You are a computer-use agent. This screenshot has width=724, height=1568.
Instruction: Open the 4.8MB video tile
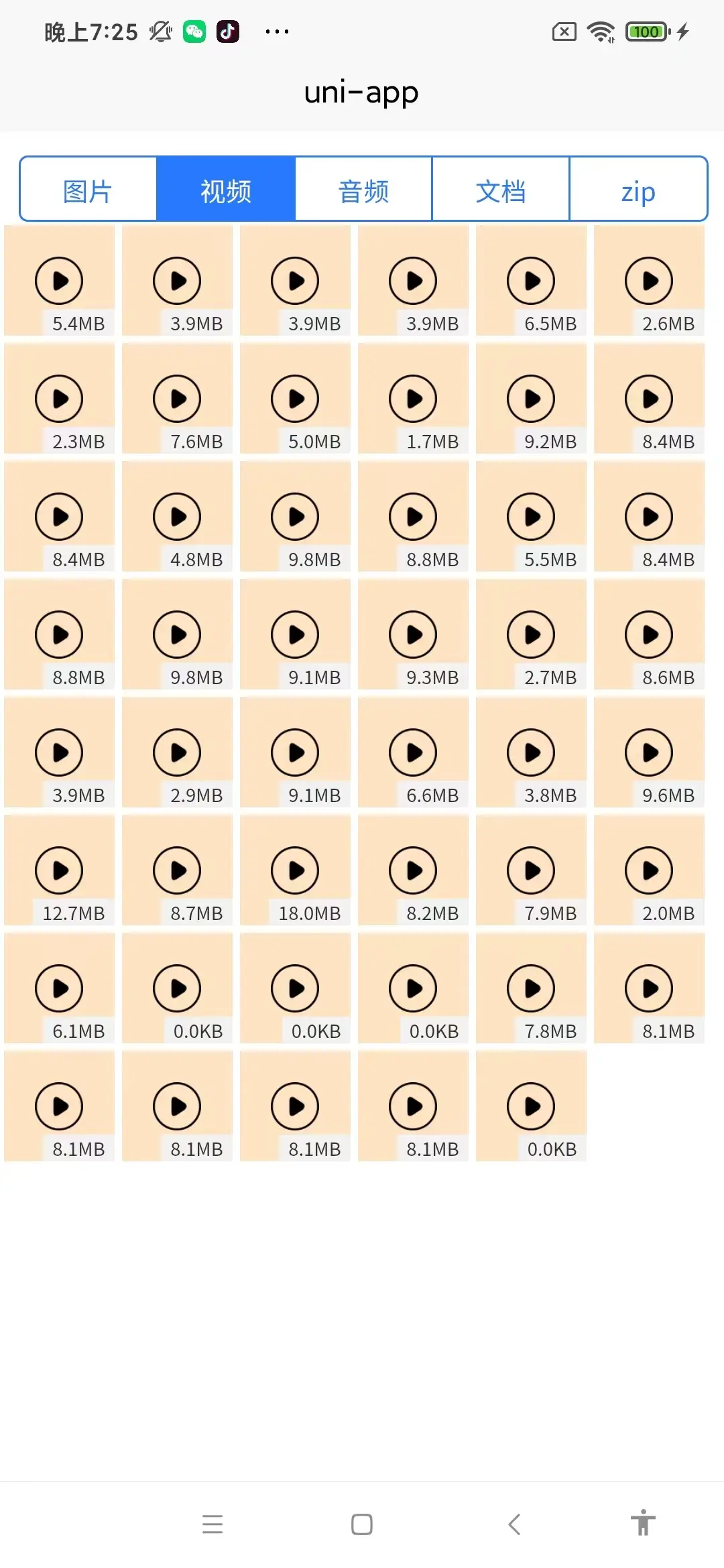point(177,516)
